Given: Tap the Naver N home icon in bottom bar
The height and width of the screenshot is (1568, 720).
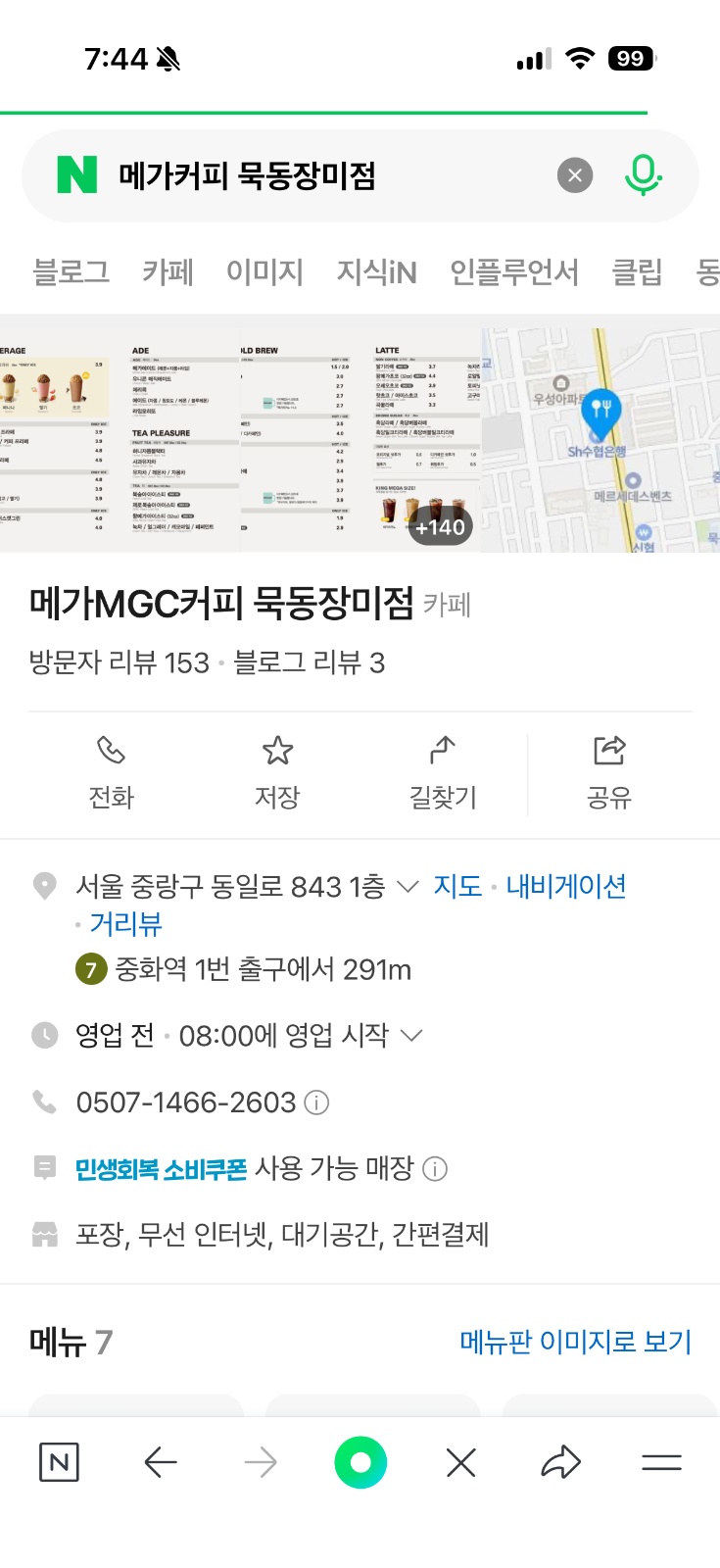Looking at the screenshot, I should [x=59, y=1461].
